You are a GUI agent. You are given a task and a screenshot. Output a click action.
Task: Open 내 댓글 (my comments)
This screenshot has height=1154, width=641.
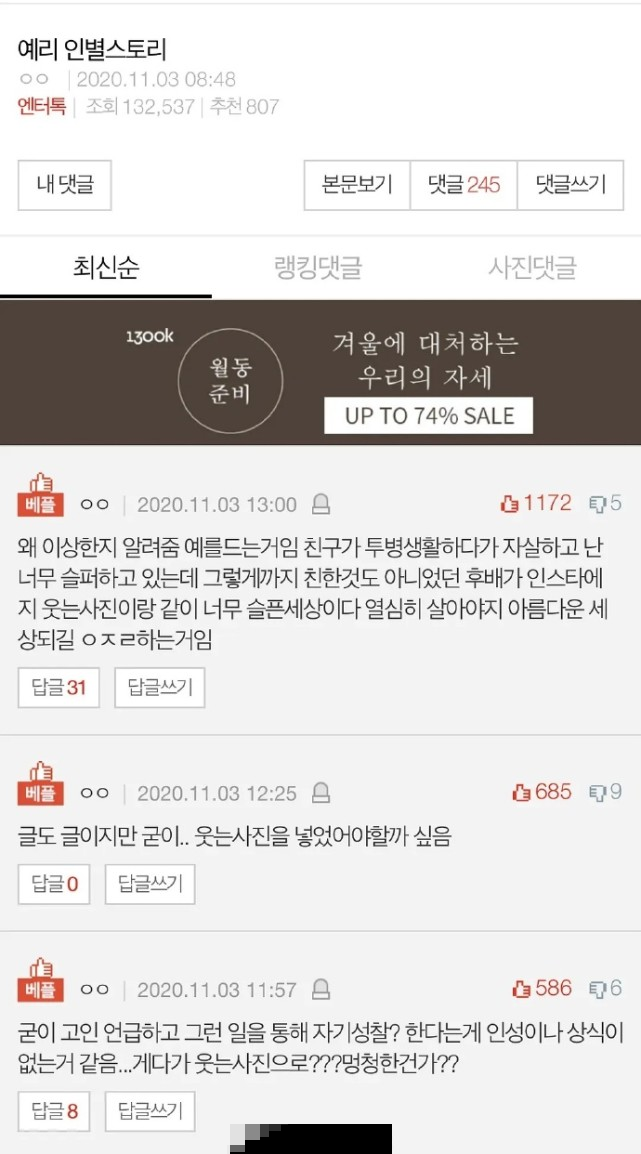[64, 185]
